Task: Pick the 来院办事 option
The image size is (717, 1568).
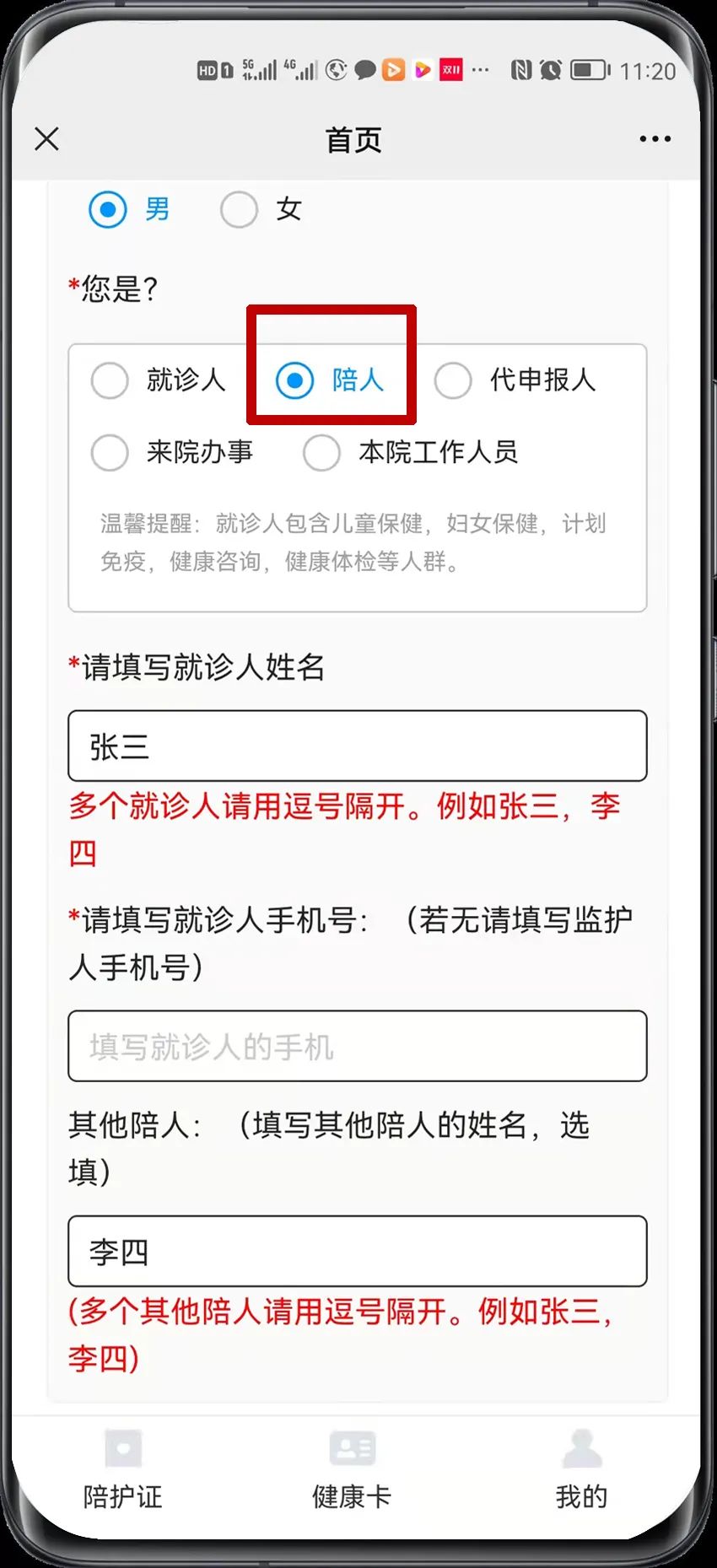Action: point(111,453)
